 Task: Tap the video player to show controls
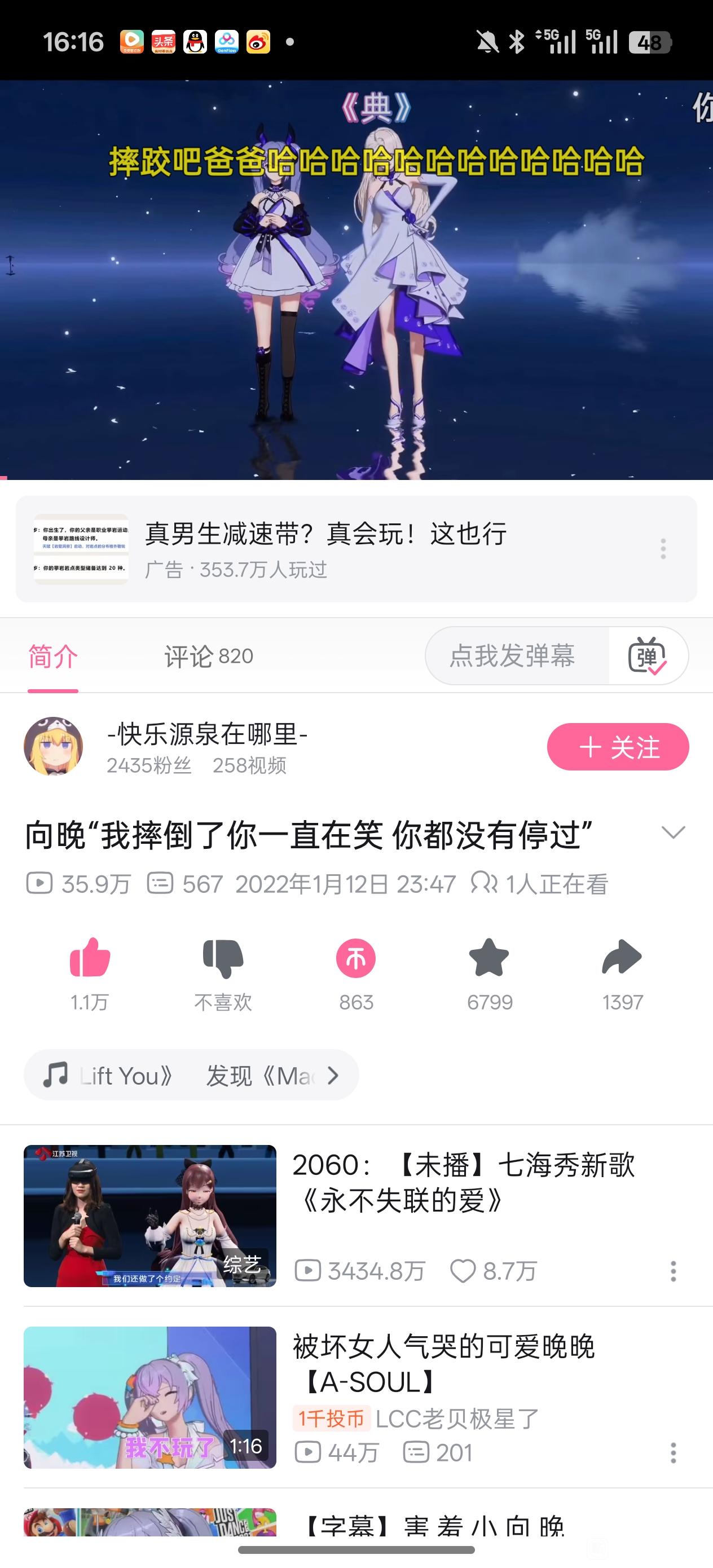[356, 280]
